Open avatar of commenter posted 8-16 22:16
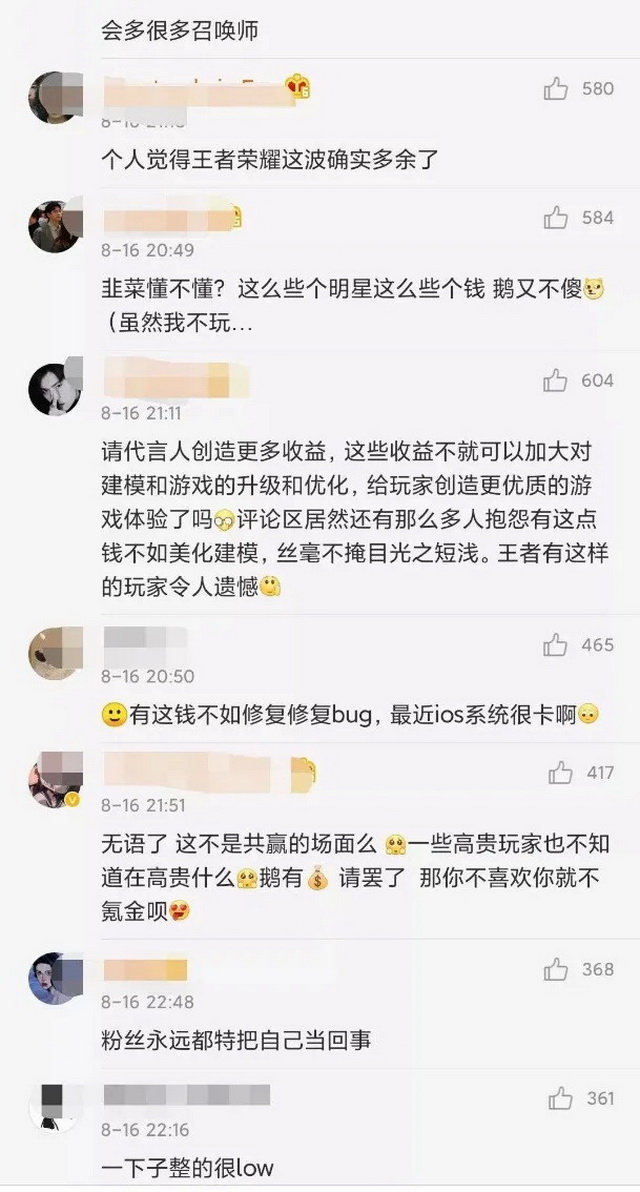Viewport: 640px width, 1192px height. tap(54, 1106)
